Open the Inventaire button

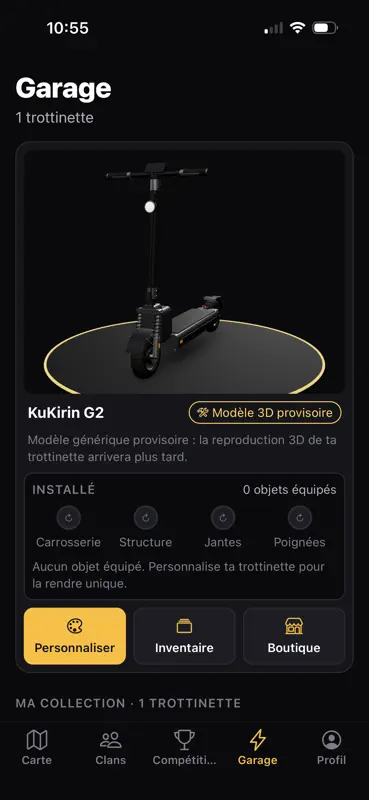pos(184,636)
